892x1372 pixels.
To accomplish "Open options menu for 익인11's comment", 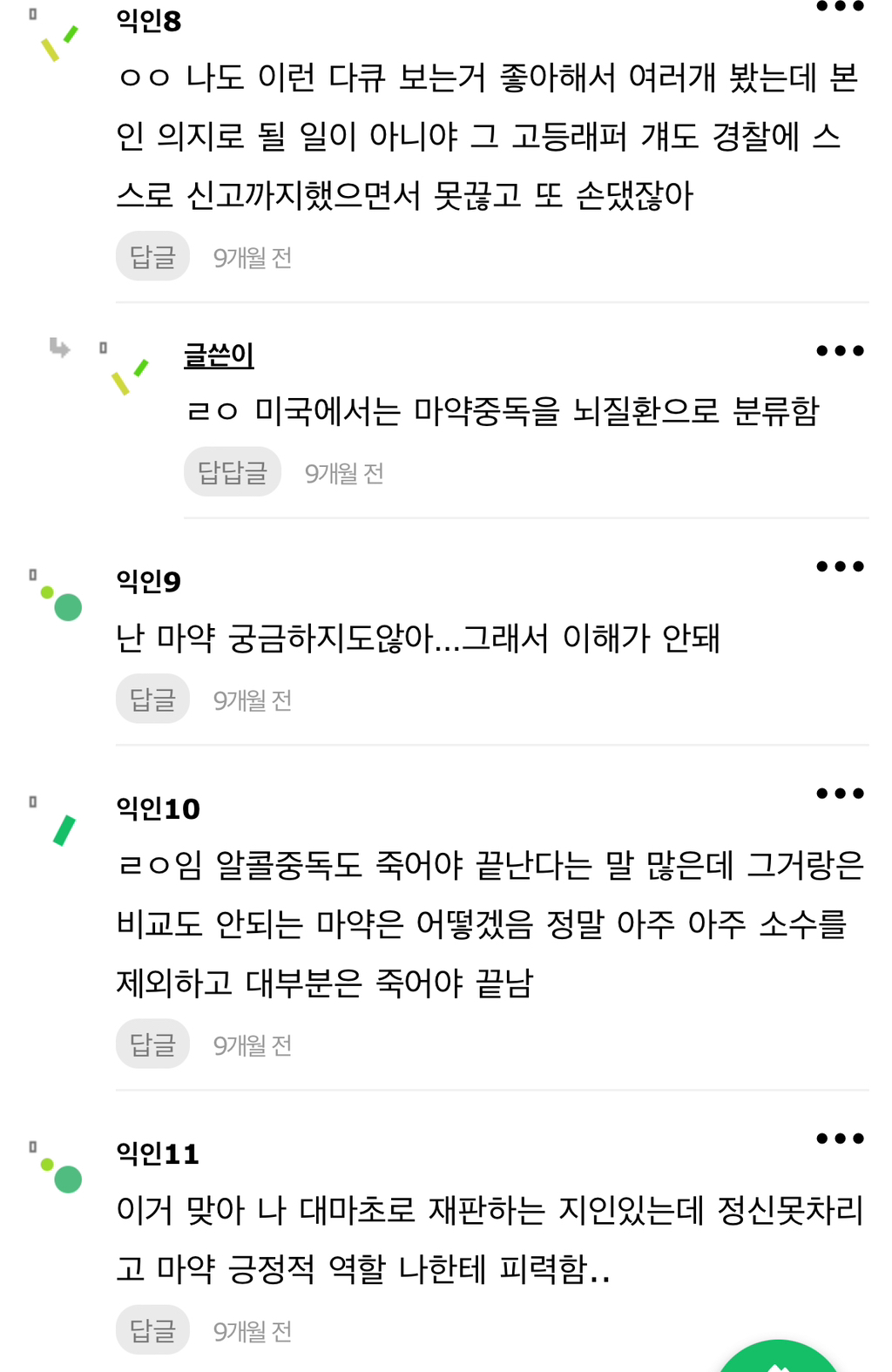I will 839,1137.
